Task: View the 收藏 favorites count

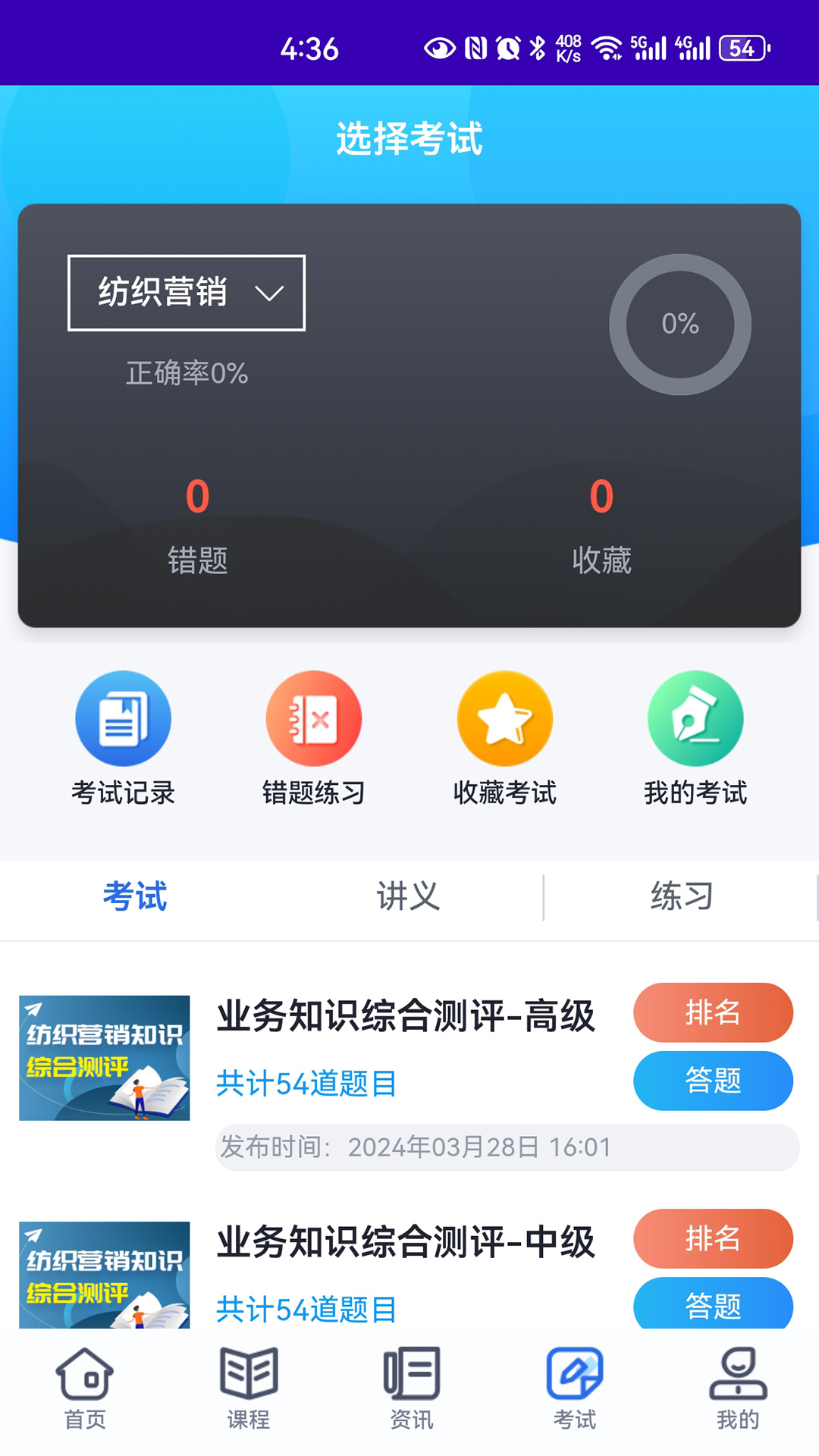Action: (601, 523)
